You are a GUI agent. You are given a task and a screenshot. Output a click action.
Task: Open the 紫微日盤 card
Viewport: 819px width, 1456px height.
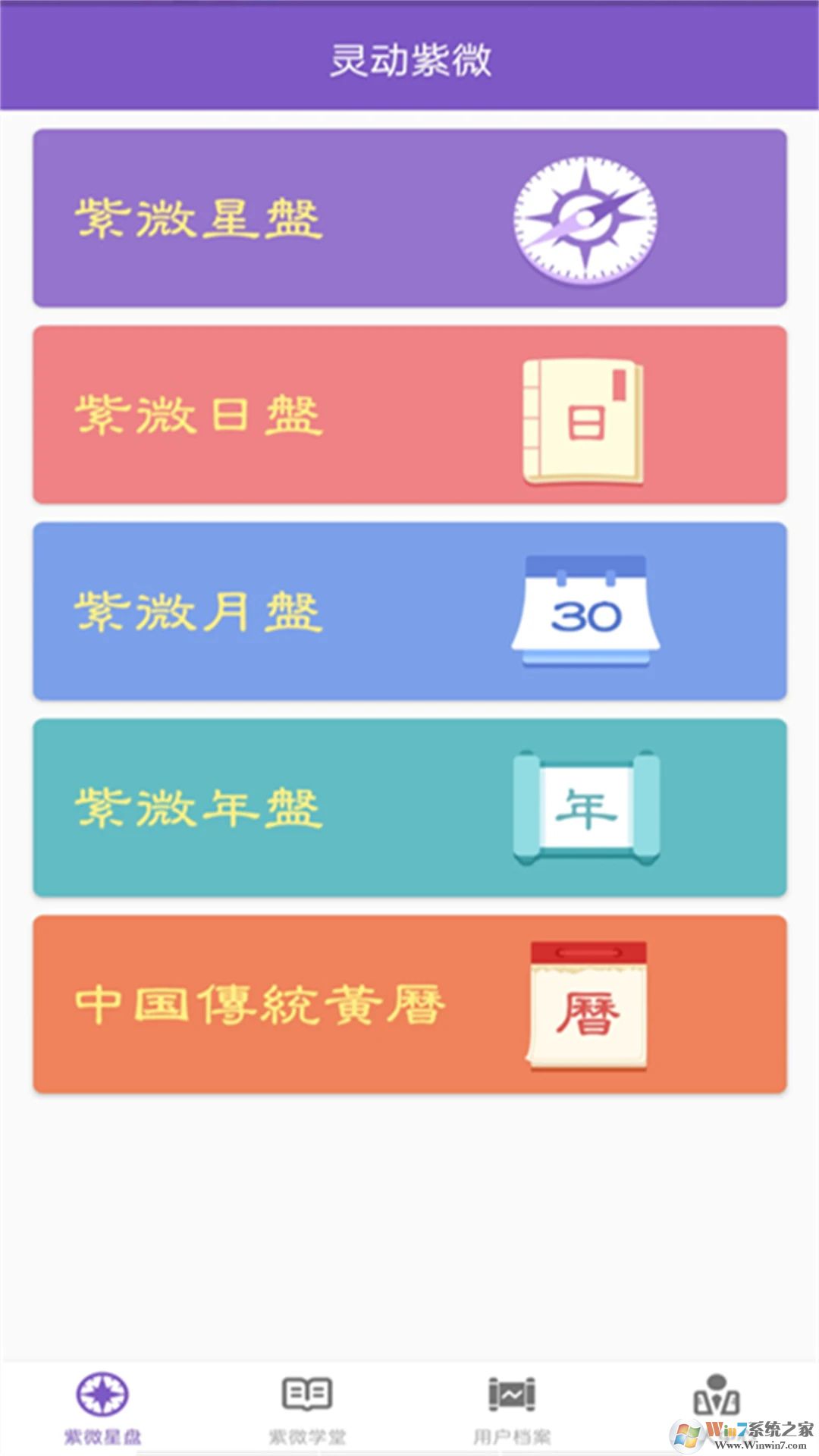pos(409,415)
